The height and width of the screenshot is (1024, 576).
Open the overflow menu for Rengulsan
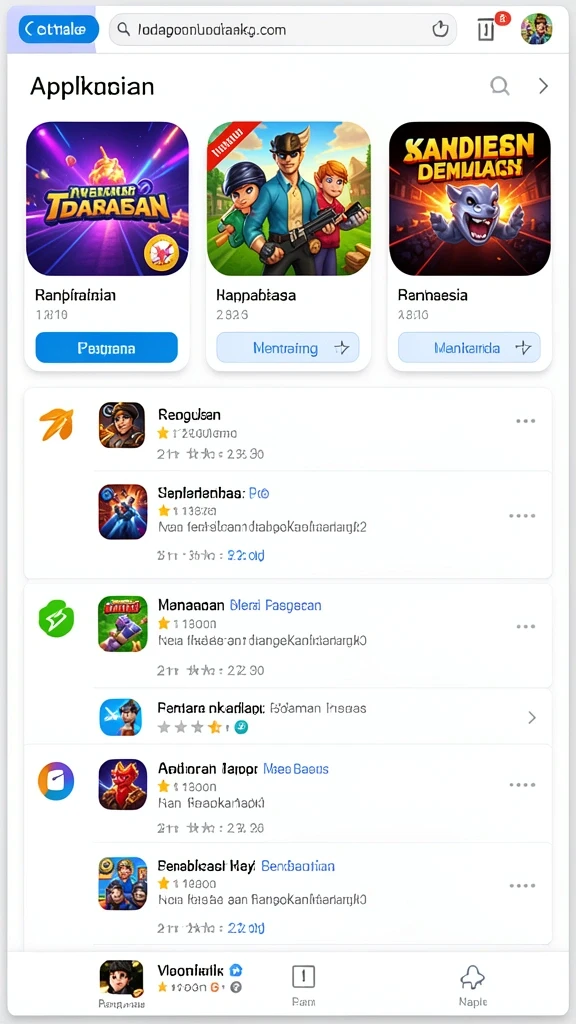(x=526, y=421)
